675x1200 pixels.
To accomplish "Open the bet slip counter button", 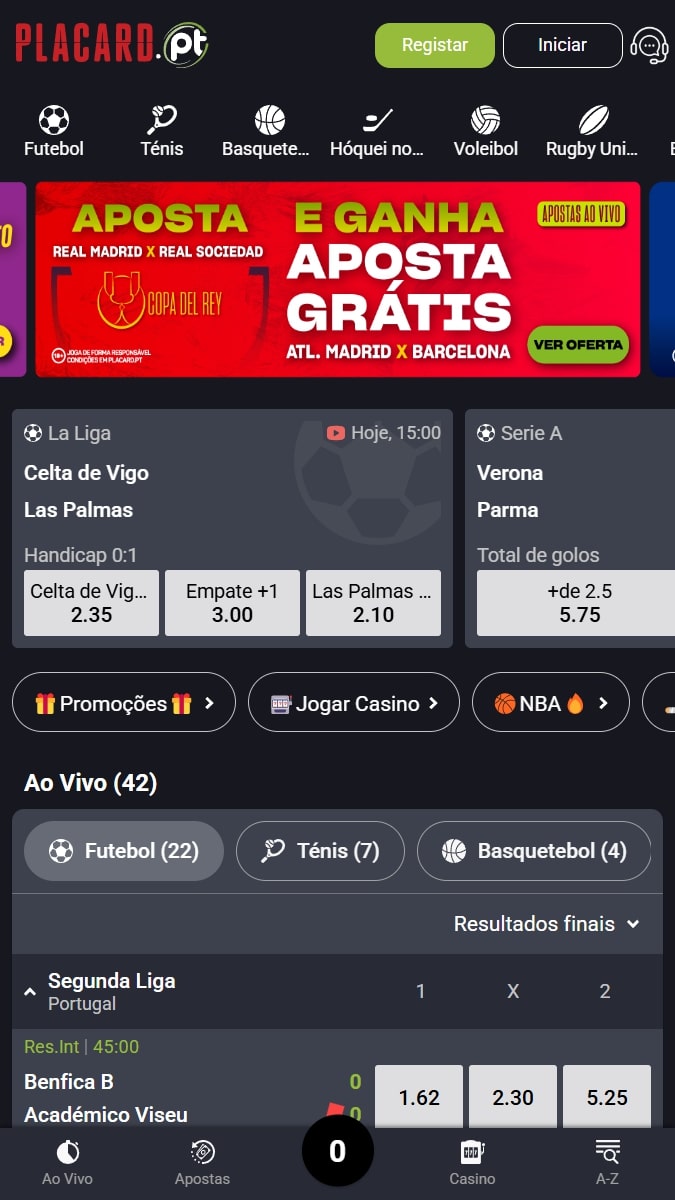I will [x=337, y=1151].
